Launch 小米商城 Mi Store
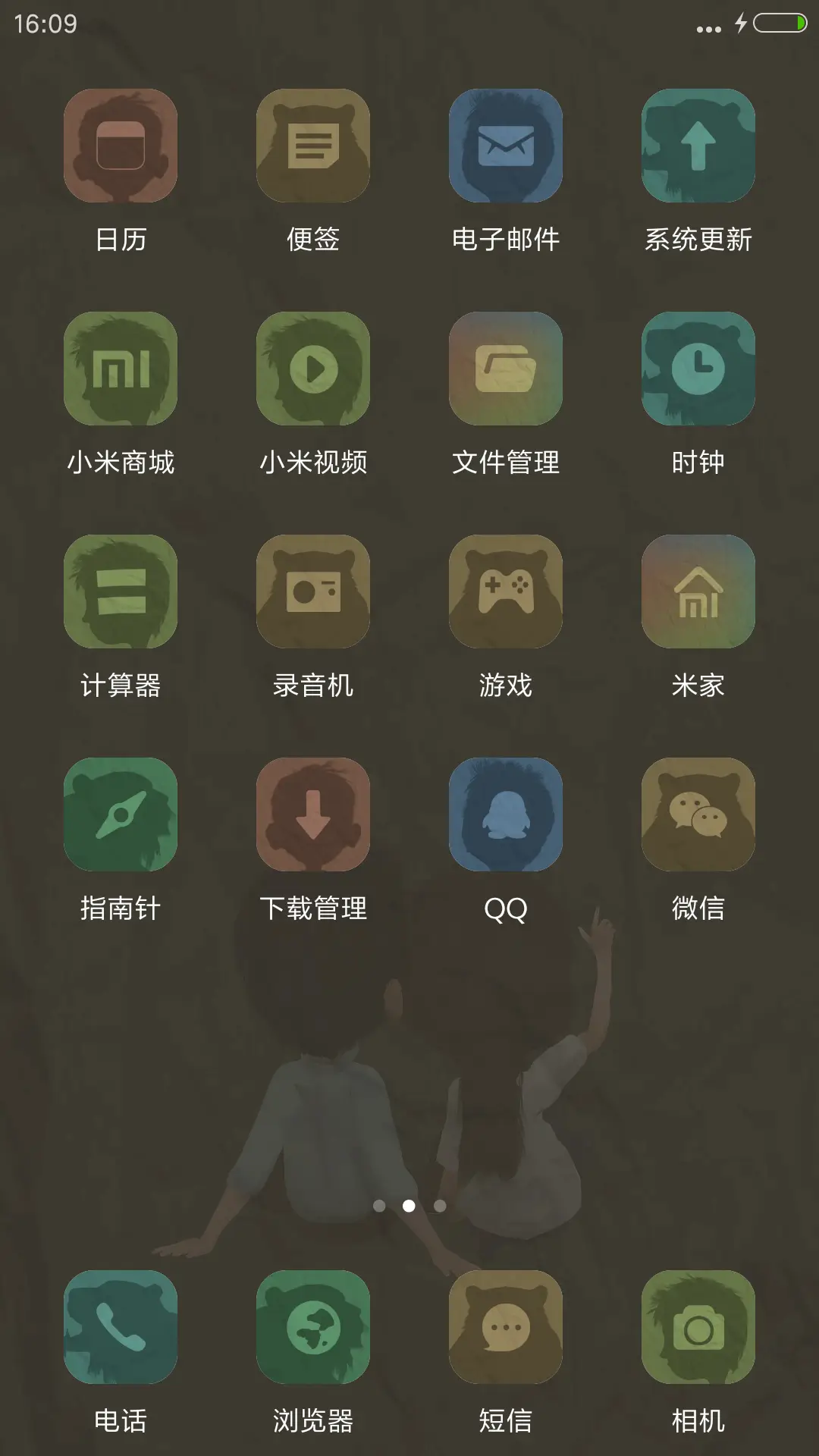This screenshot has height=1456, width=819. 121,368
